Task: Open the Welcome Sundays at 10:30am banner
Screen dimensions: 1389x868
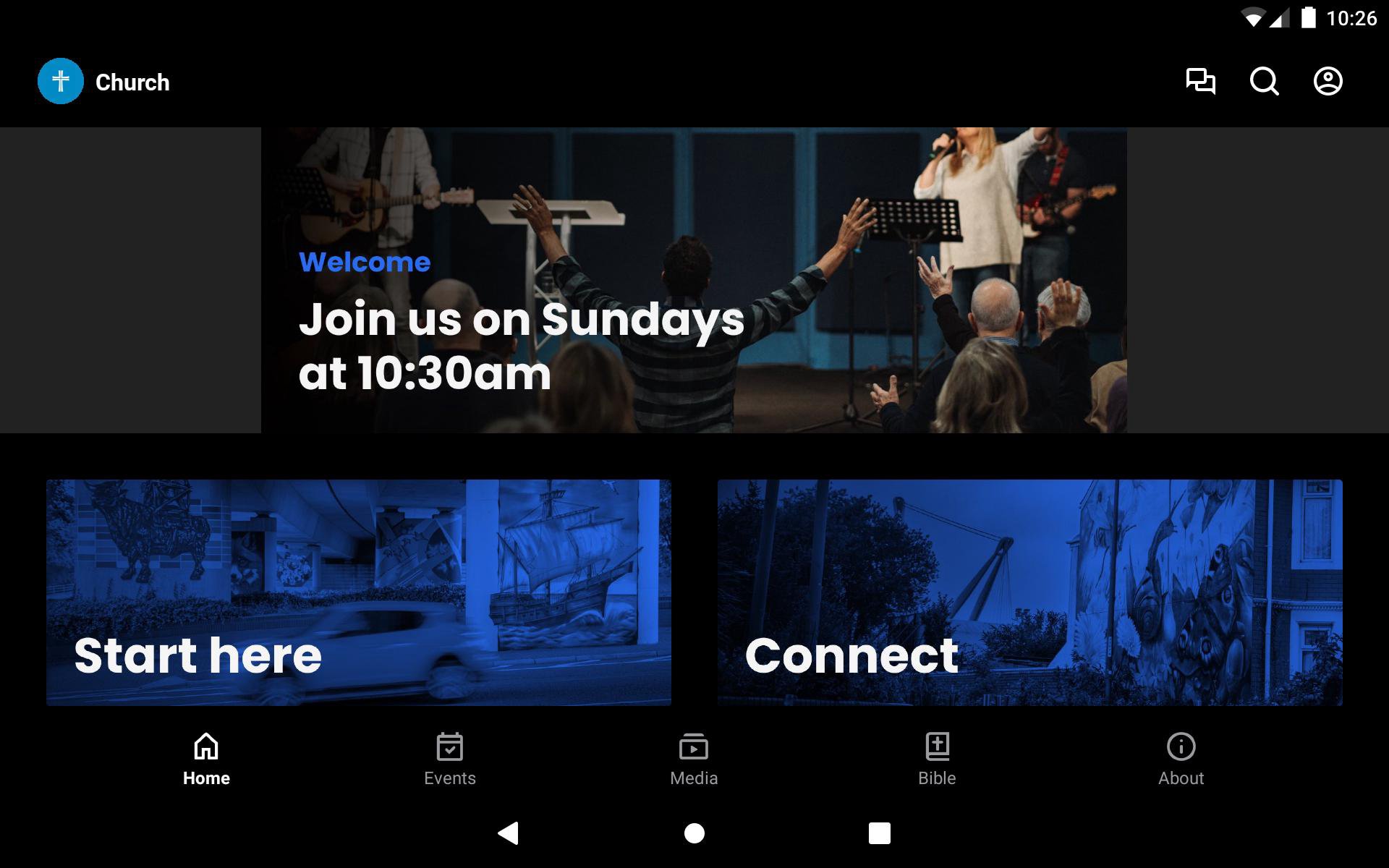Action: (x=693, y=281)
